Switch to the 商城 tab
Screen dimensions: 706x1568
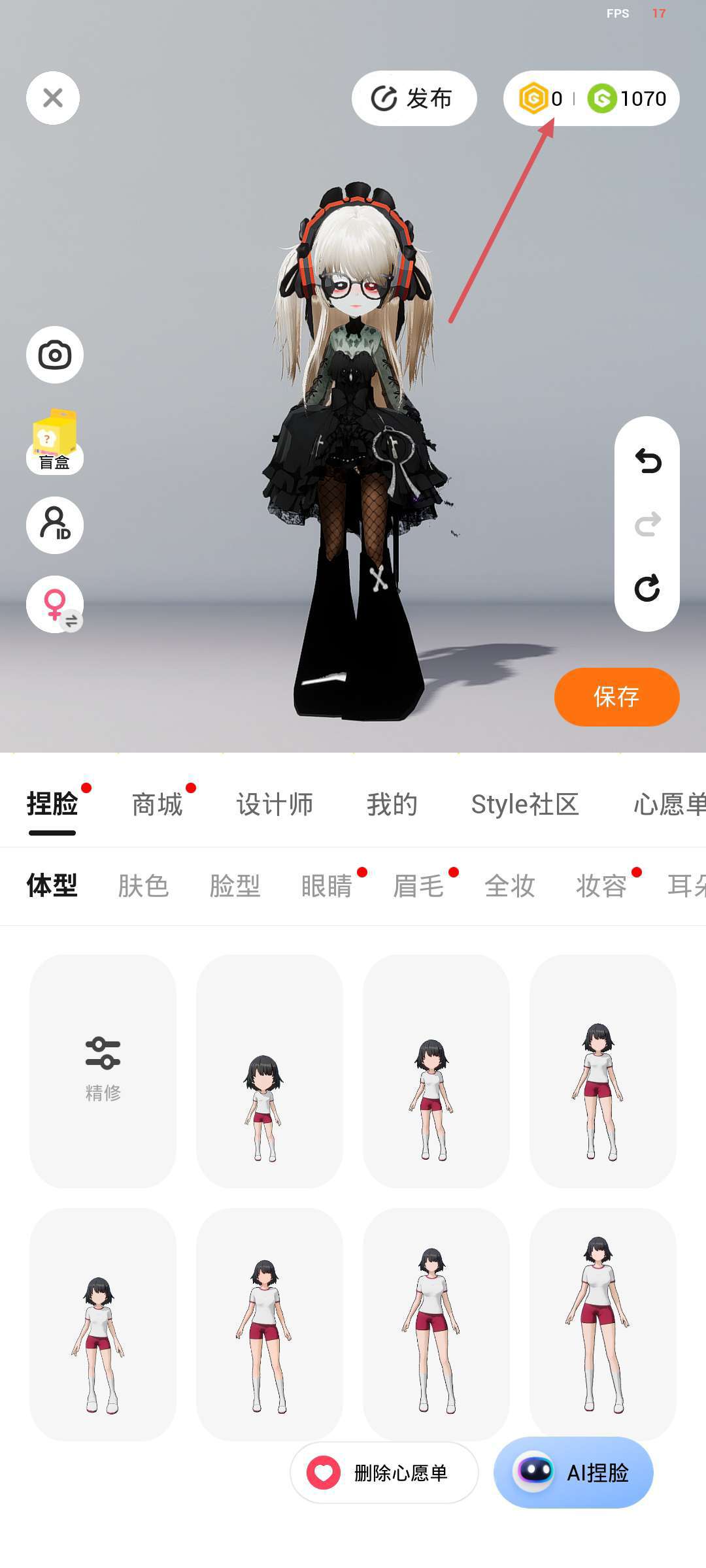point(157,804)
